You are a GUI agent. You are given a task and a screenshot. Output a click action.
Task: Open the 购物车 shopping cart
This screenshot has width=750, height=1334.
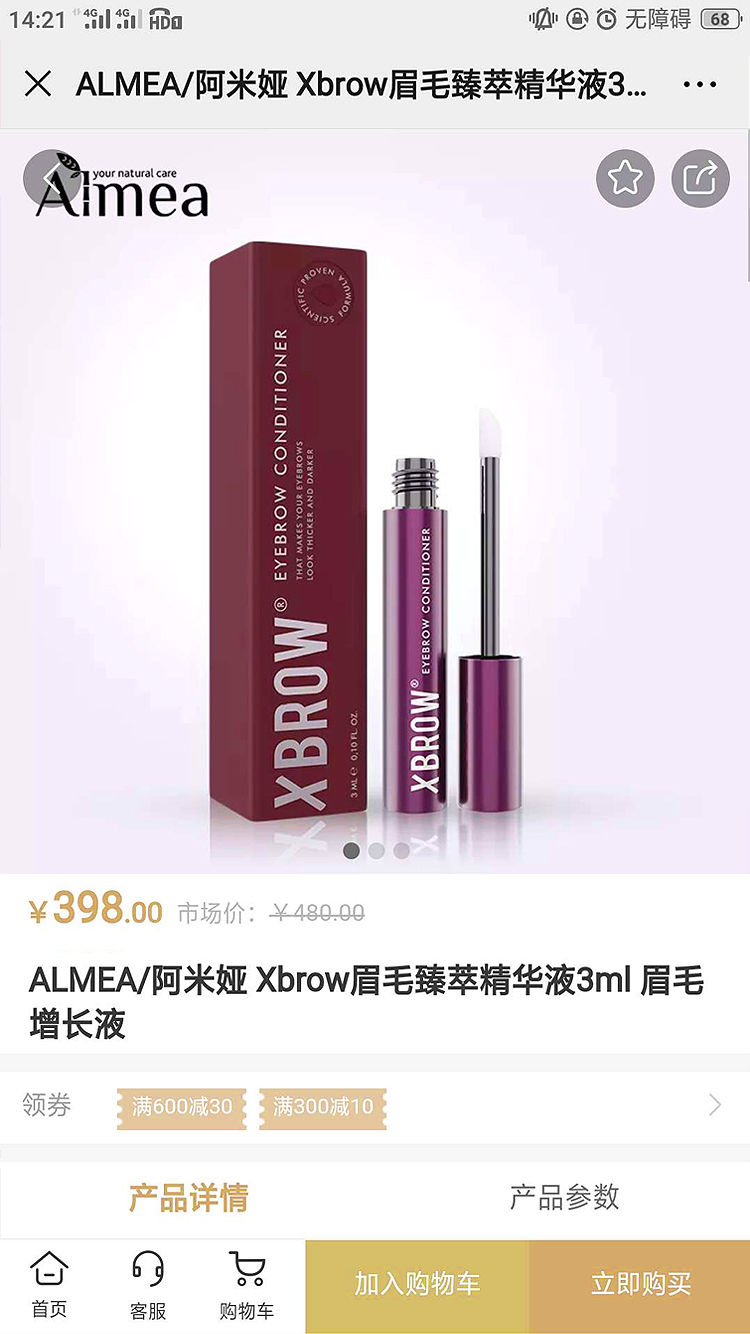point(246,1285)
